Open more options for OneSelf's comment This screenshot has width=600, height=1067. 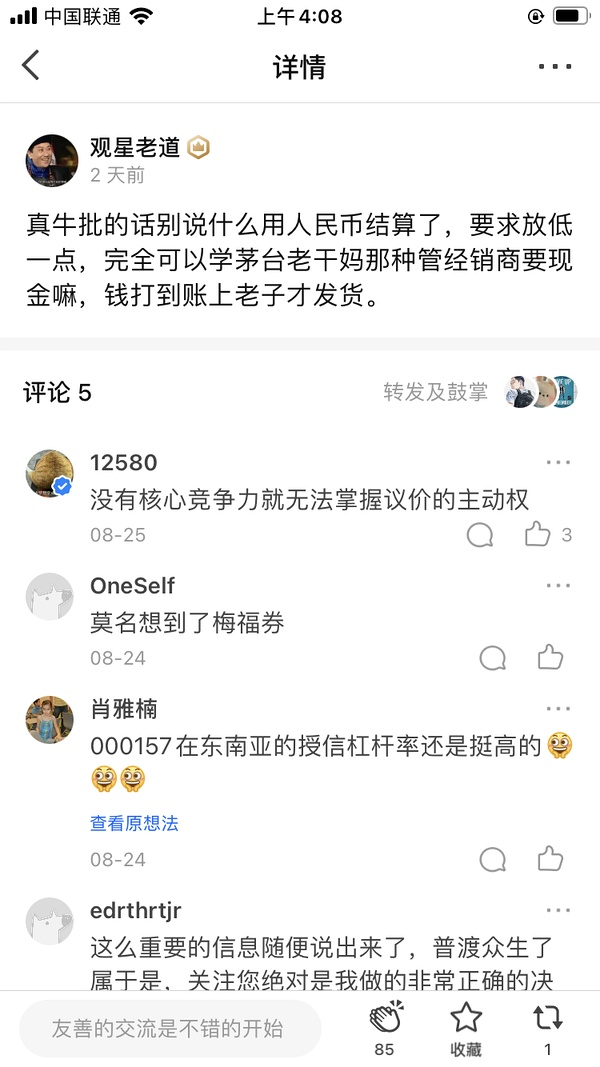coord(557,586)
